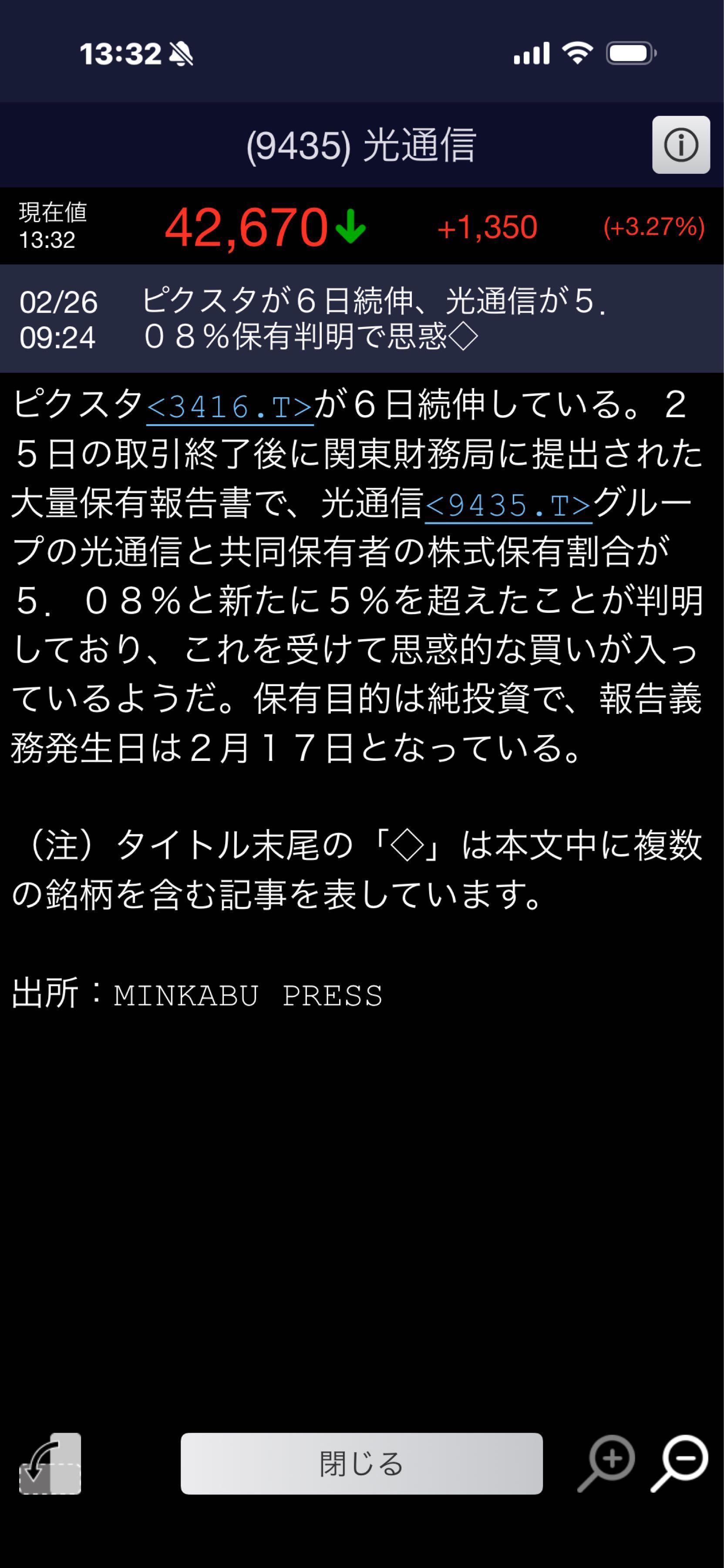
Task: Open the stock link <9435.T> for 光通信
Action: click(510, 505)
